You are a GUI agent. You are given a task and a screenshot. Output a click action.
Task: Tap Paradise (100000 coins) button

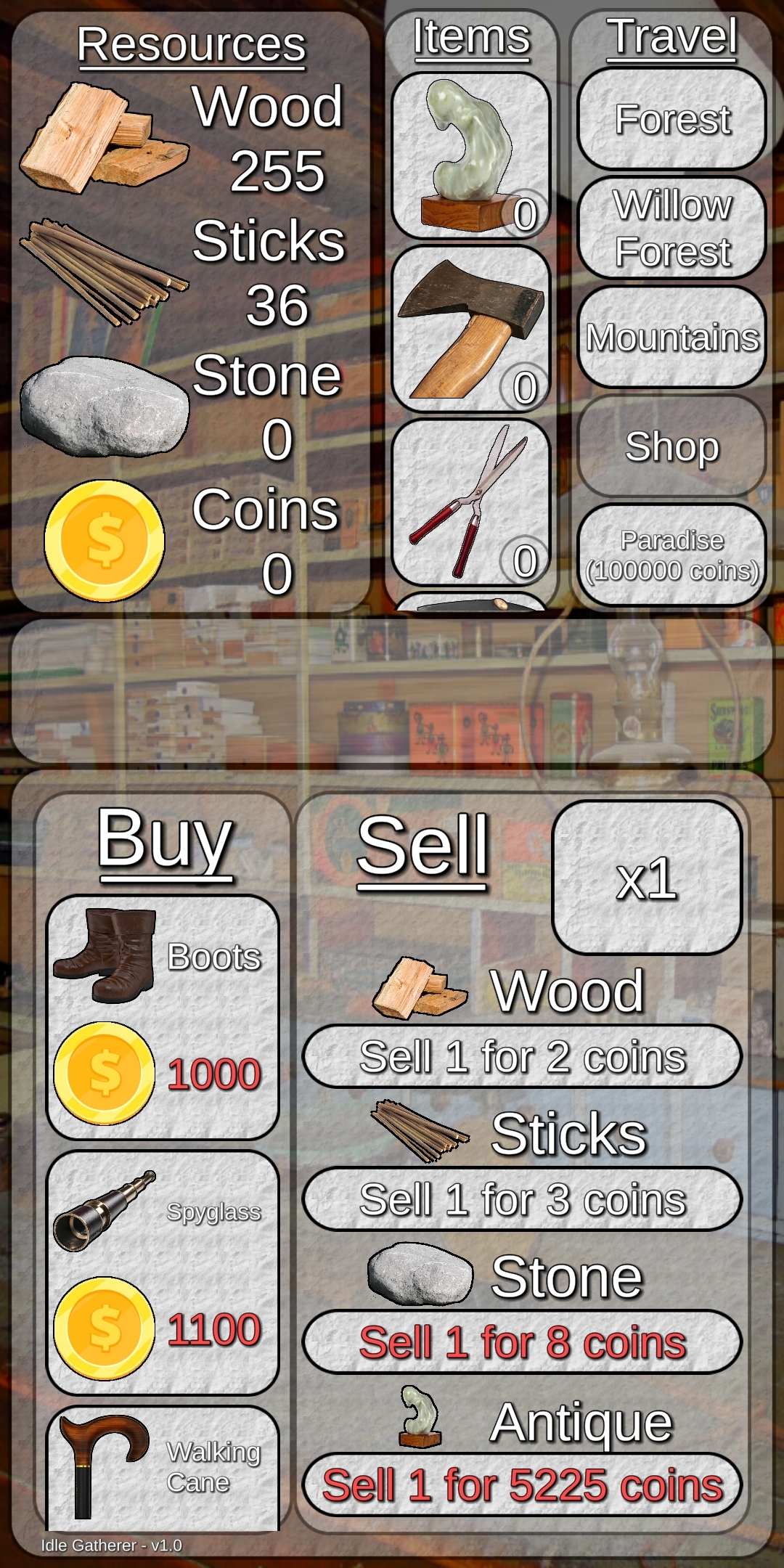click(672, 555)
